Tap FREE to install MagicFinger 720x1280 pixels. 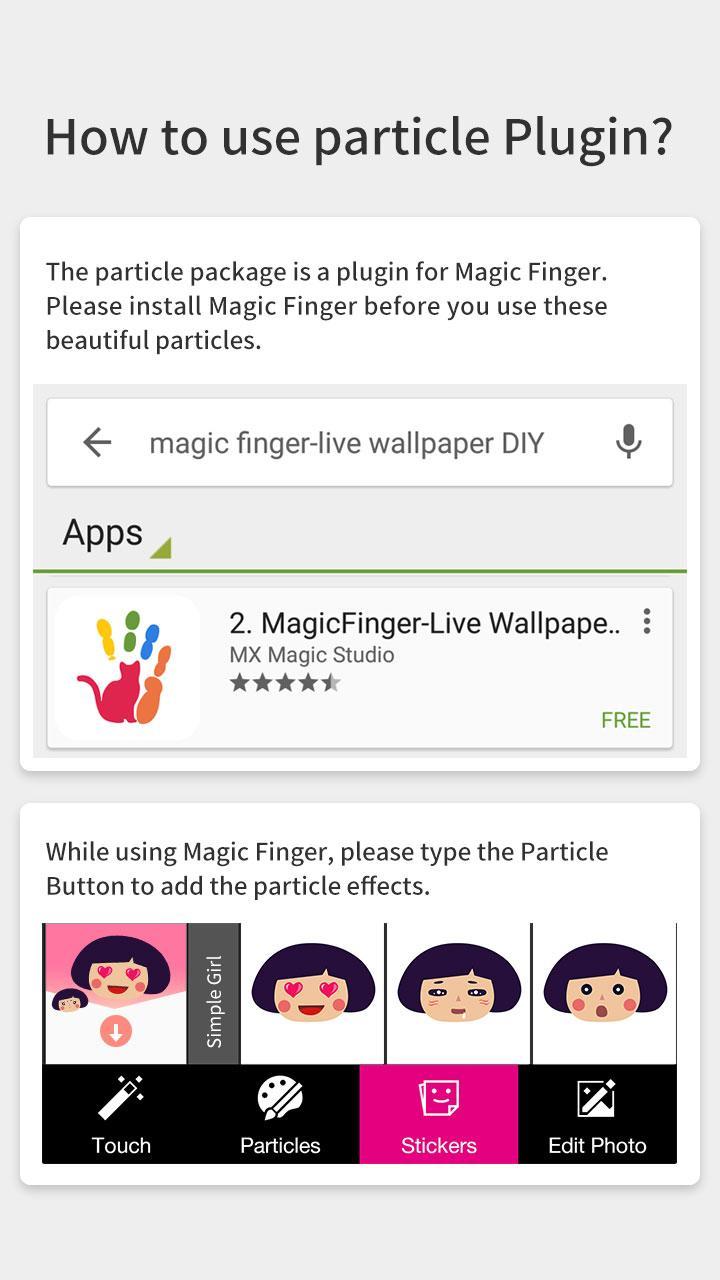[x=626, y=719]
